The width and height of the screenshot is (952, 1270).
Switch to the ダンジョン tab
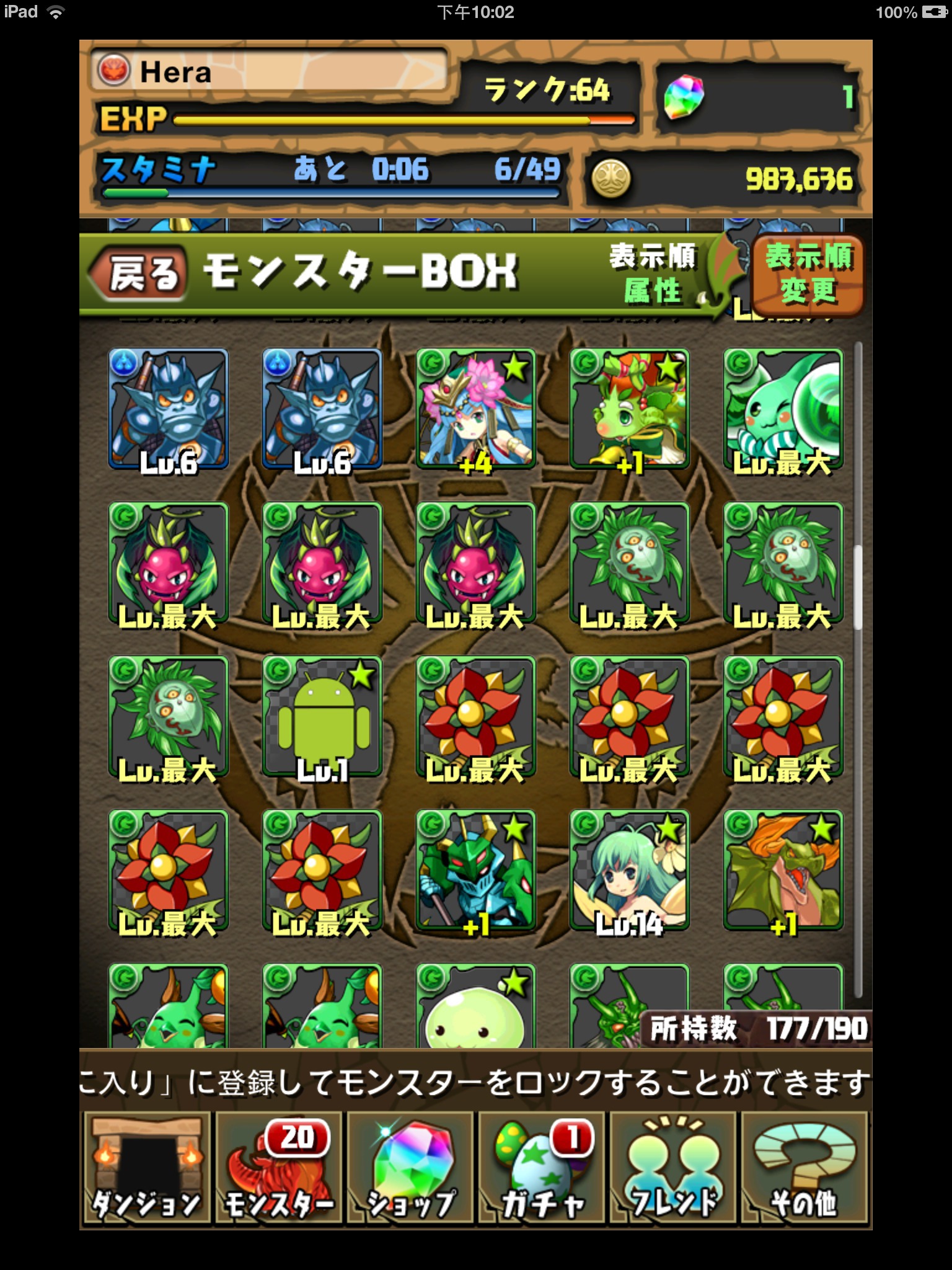(x=147, y=1168)
